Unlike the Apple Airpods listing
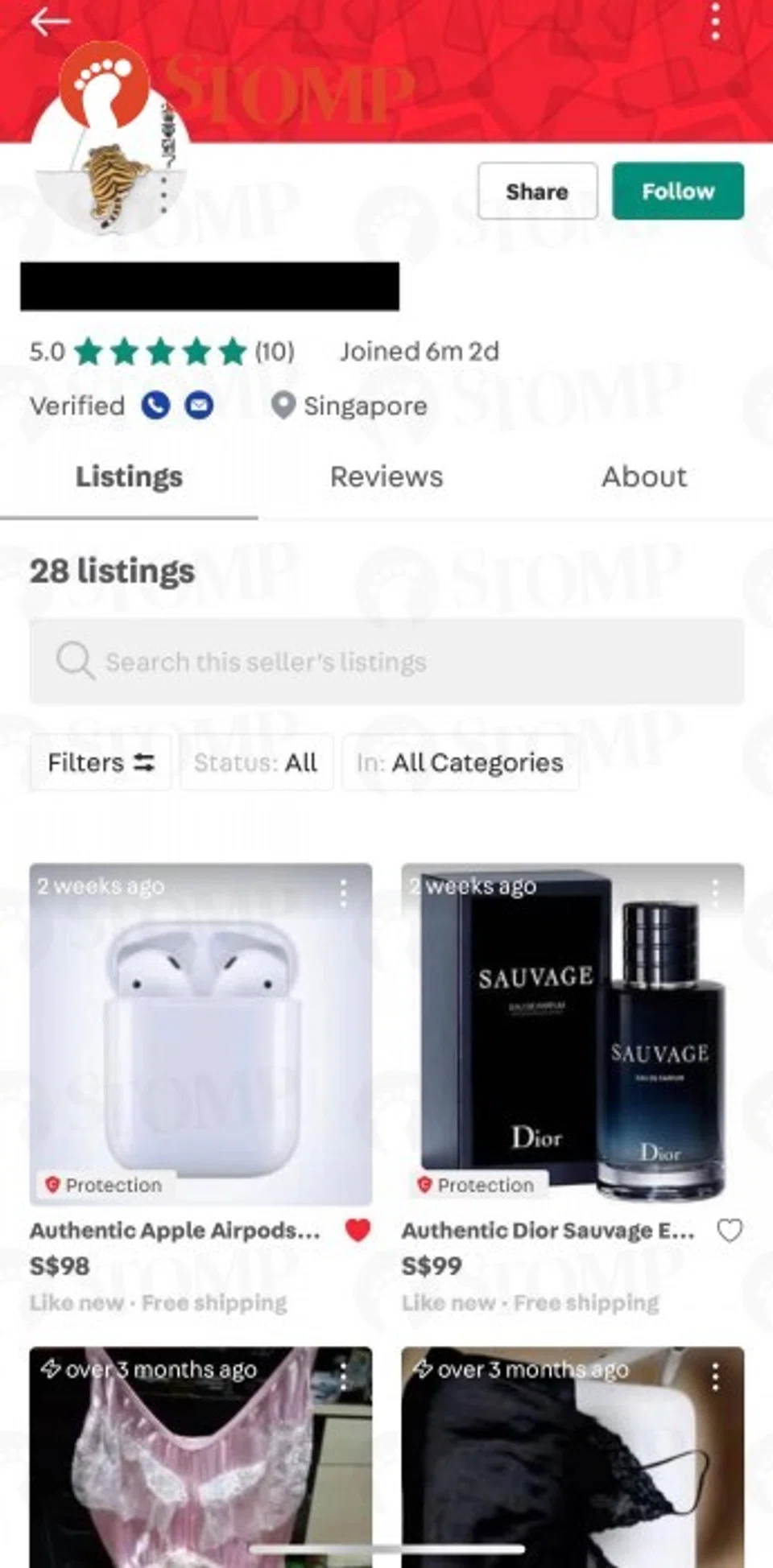Viewport: 773px width, 1568px height. pos(358,1230)
